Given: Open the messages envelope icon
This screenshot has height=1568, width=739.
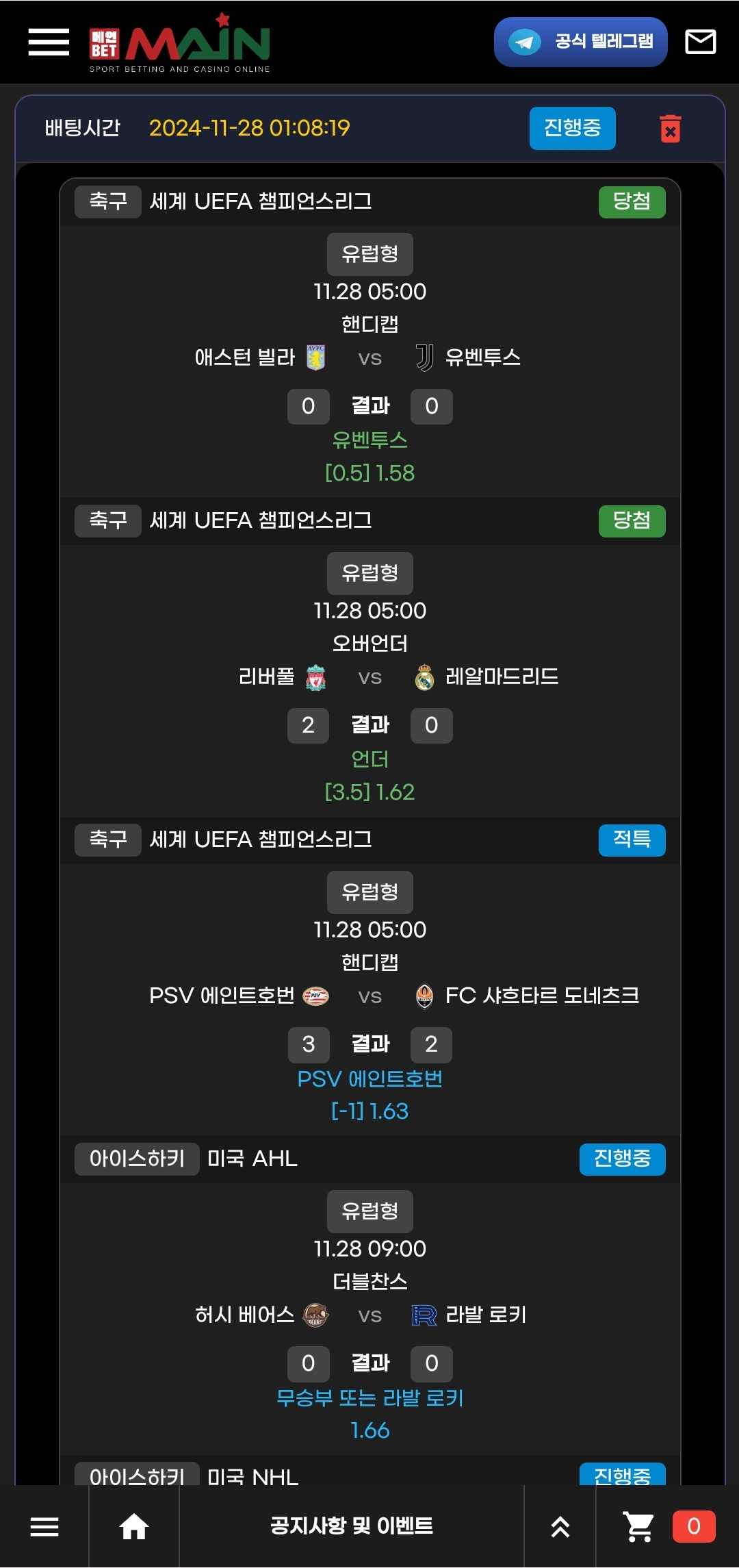Looking at the screenshot, I should [700, 42].
